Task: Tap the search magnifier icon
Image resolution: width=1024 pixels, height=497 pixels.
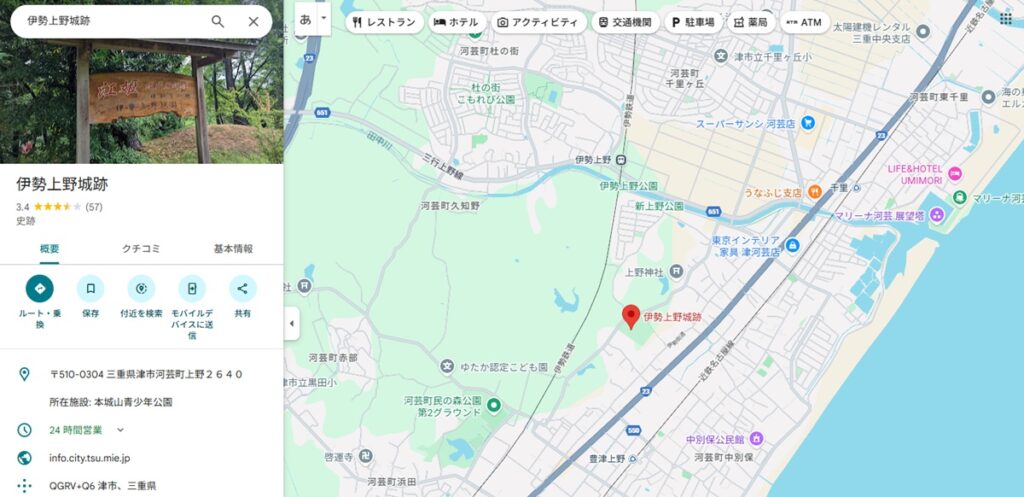Action: (x=218, y=21)
